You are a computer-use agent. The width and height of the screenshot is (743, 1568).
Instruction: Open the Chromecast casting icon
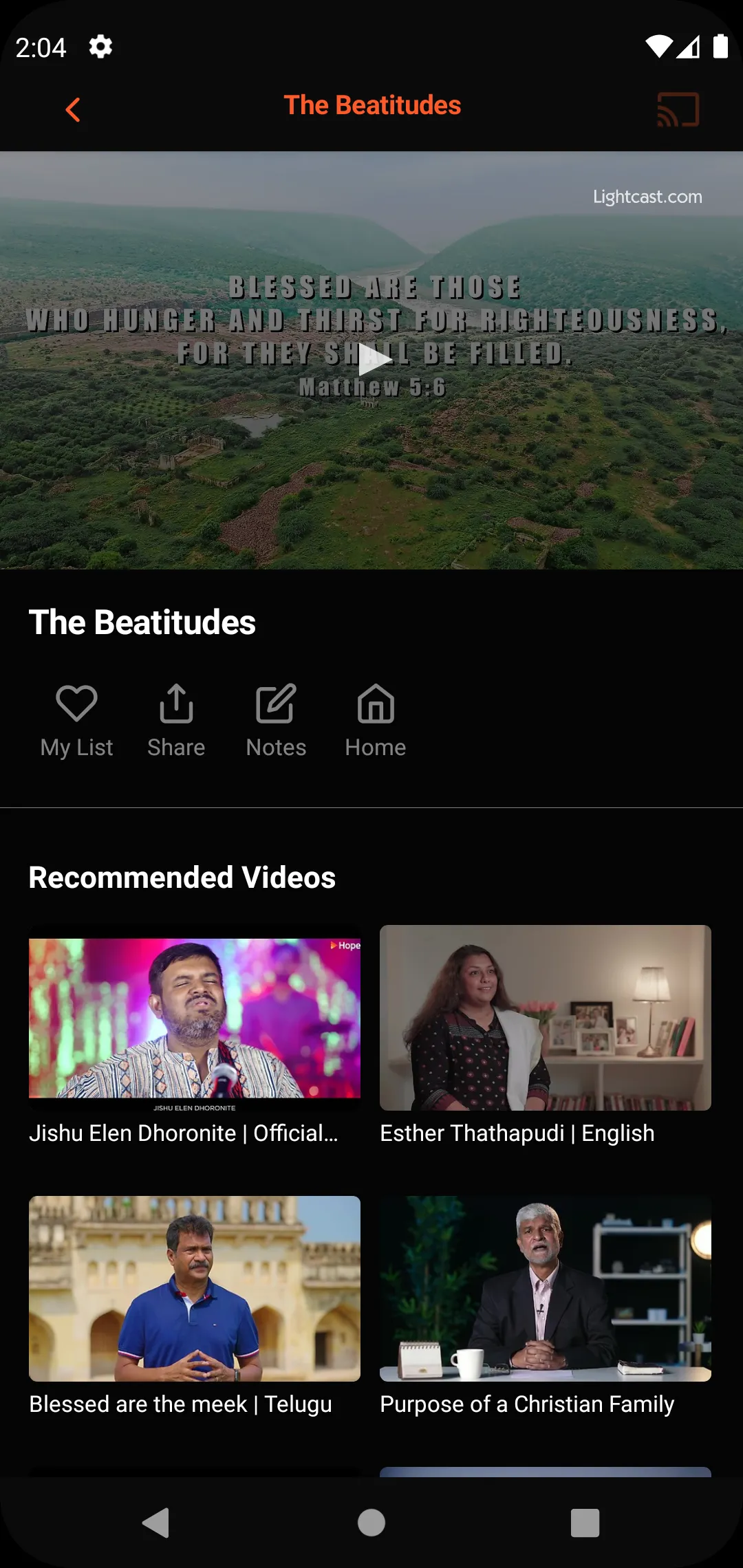tap(678, 108)
